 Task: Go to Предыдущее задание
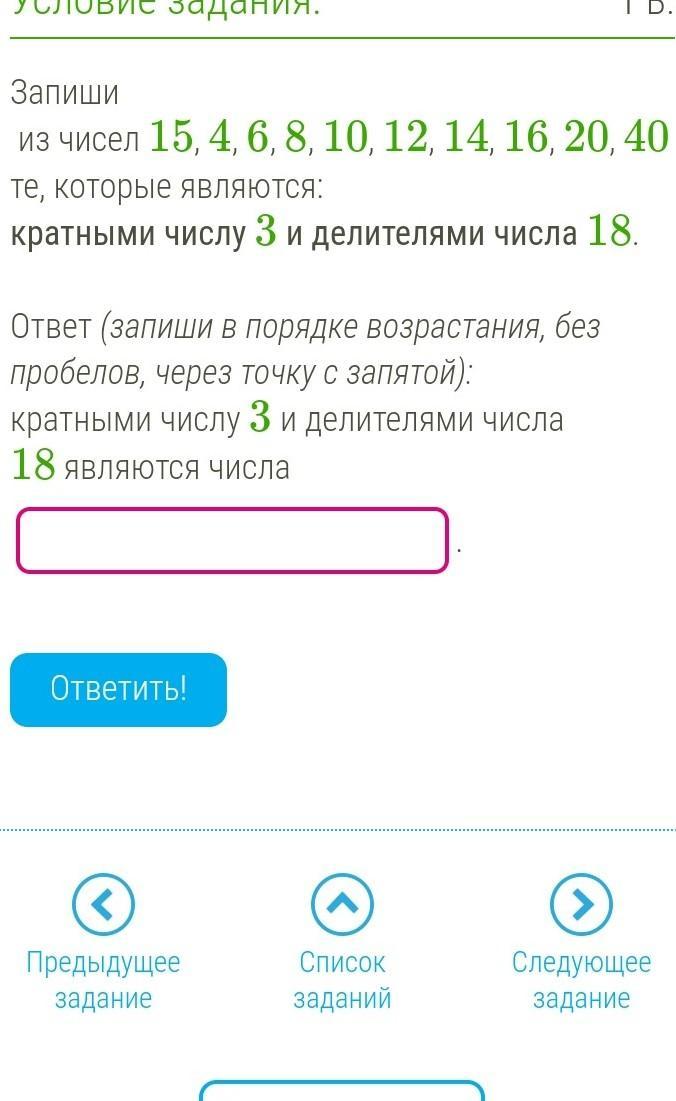click(103, 905)
